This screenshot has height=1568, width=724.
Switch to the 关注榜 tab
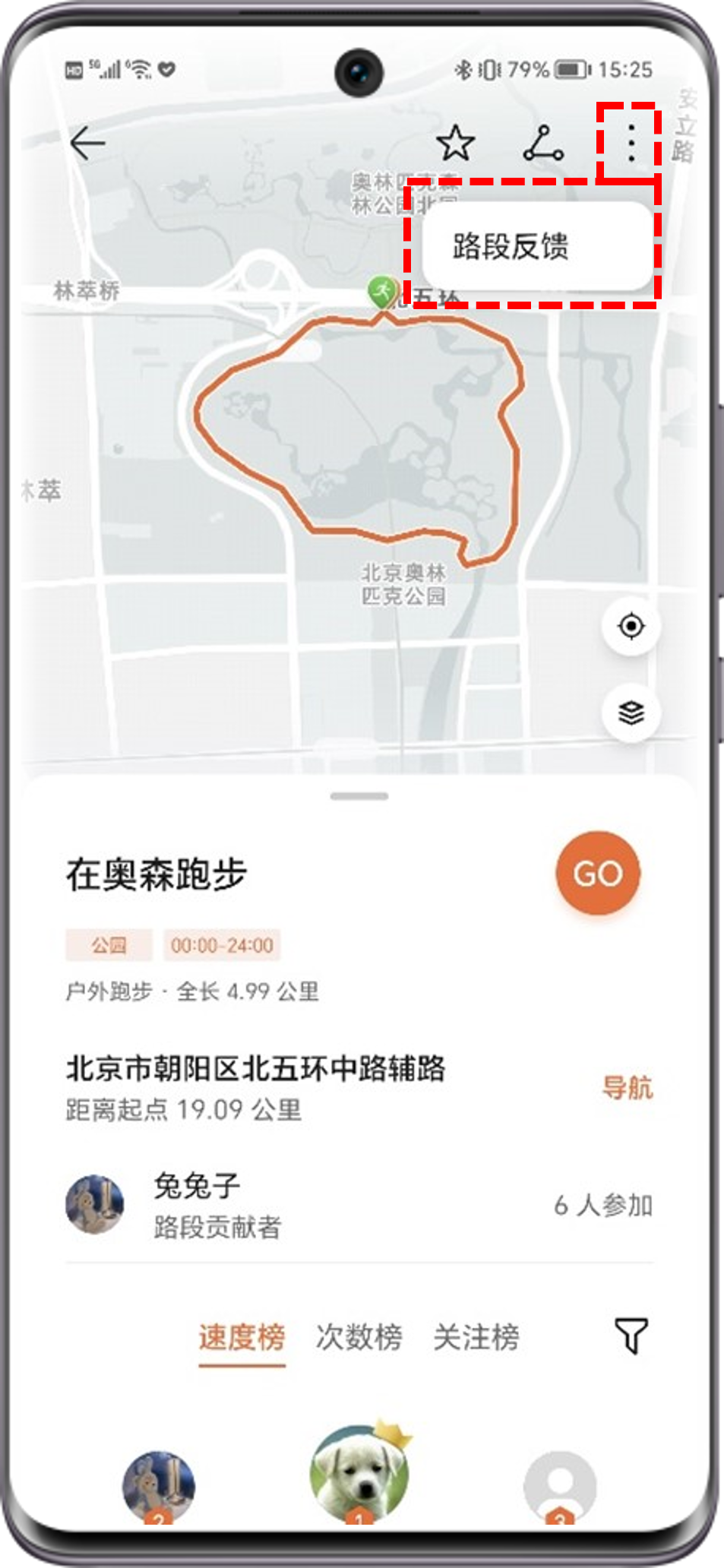tap(476, 1337)
